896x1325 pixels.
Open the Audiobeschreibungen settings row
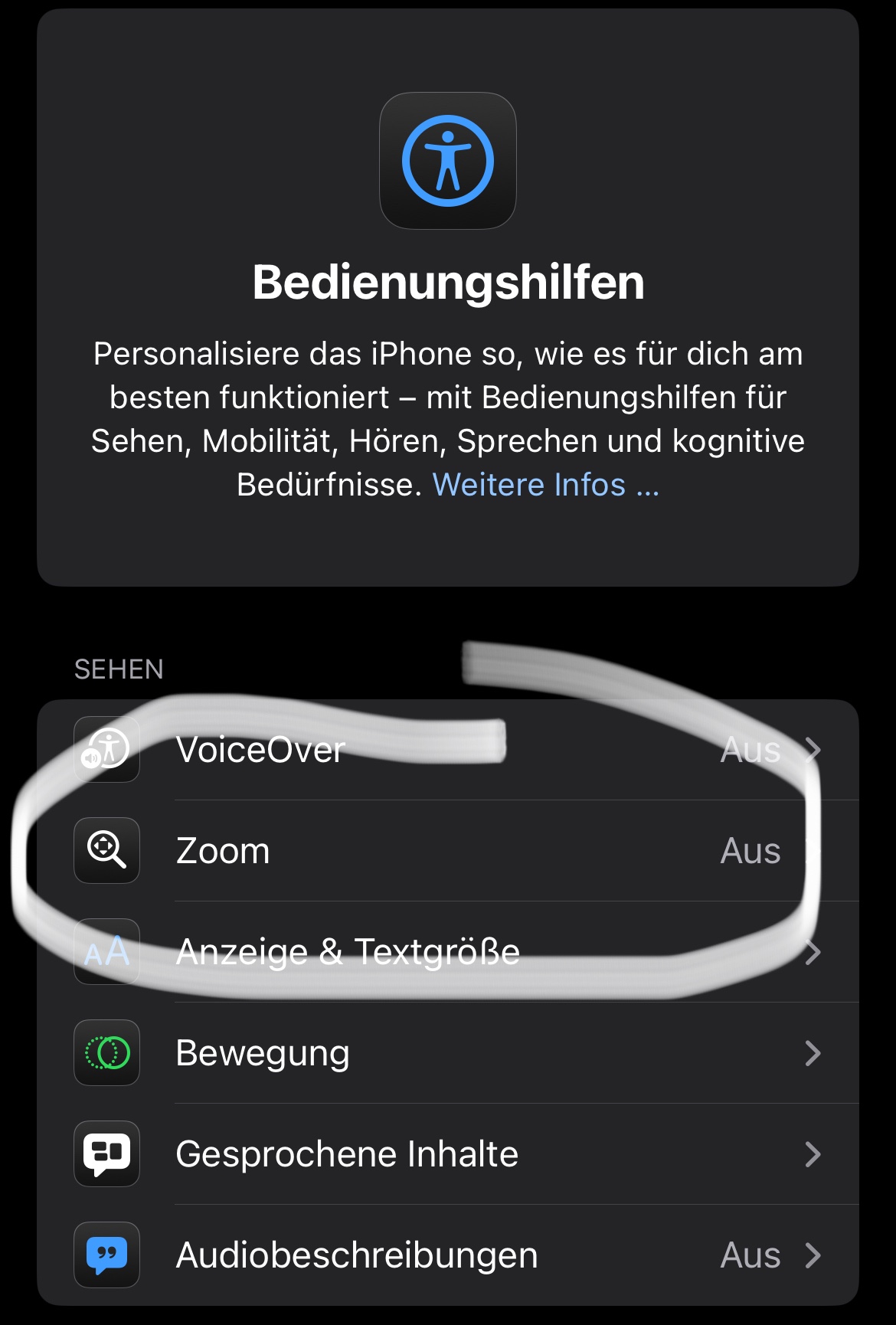(448, 1255)
